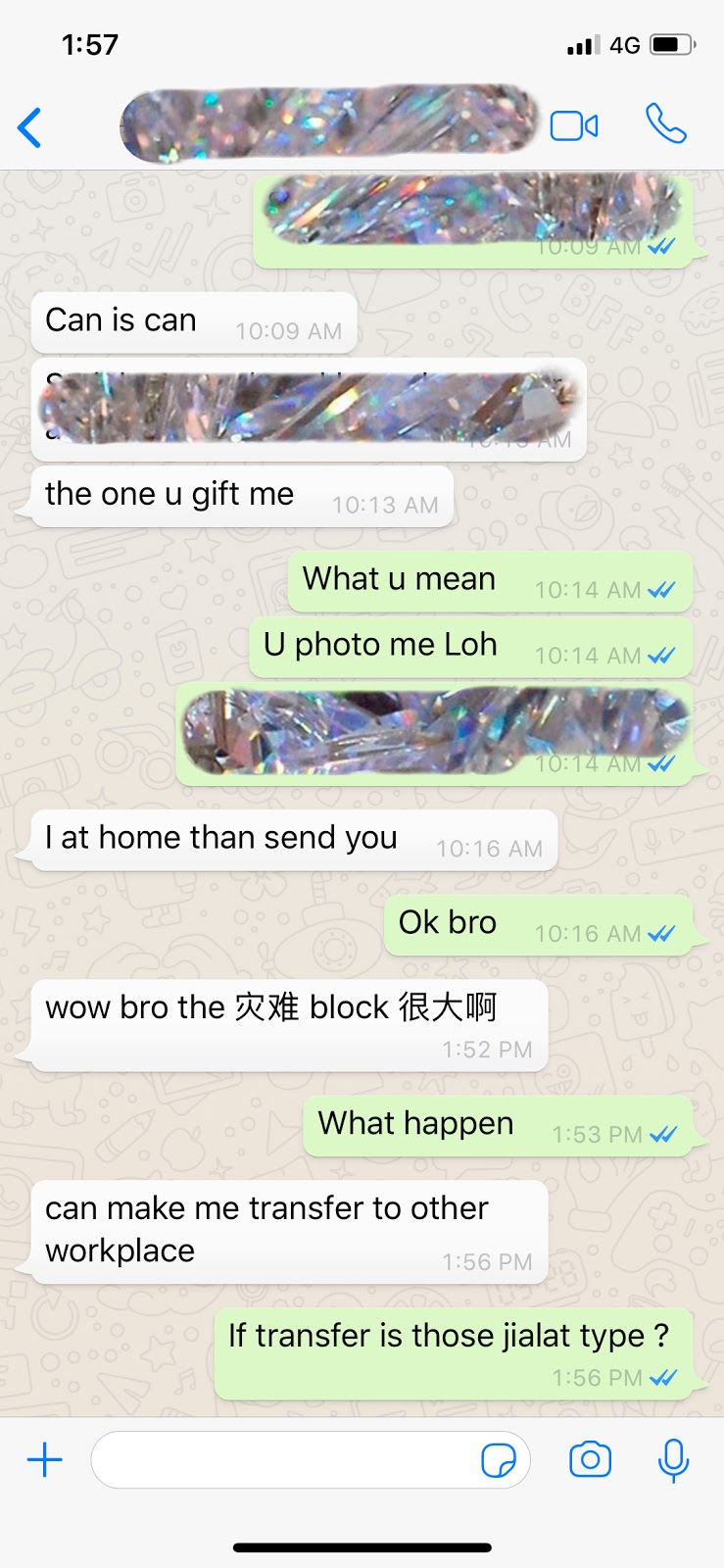The image size is (724, 1568).
Task: Start a video call
Action: 574,126
